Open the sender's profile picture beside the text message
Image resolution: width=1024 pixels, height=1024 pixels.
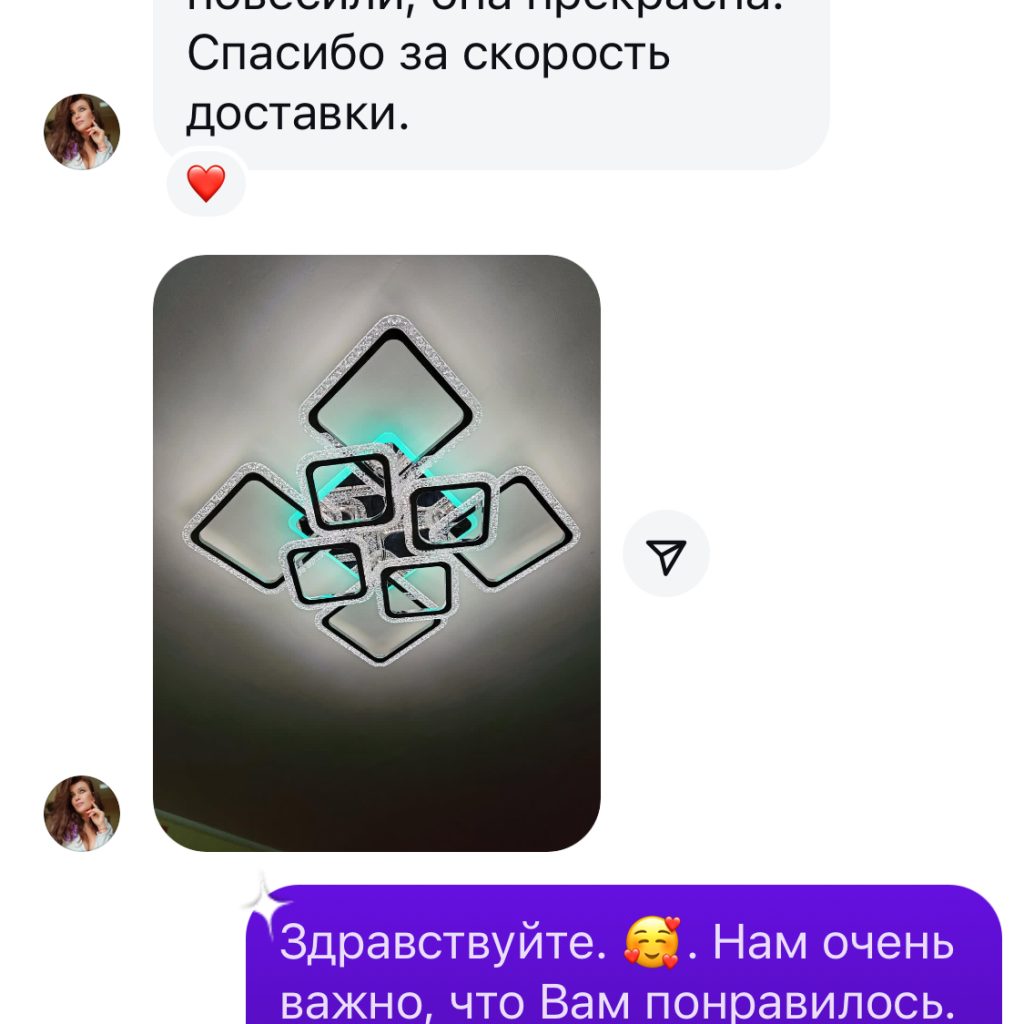(x=82, y=132)
